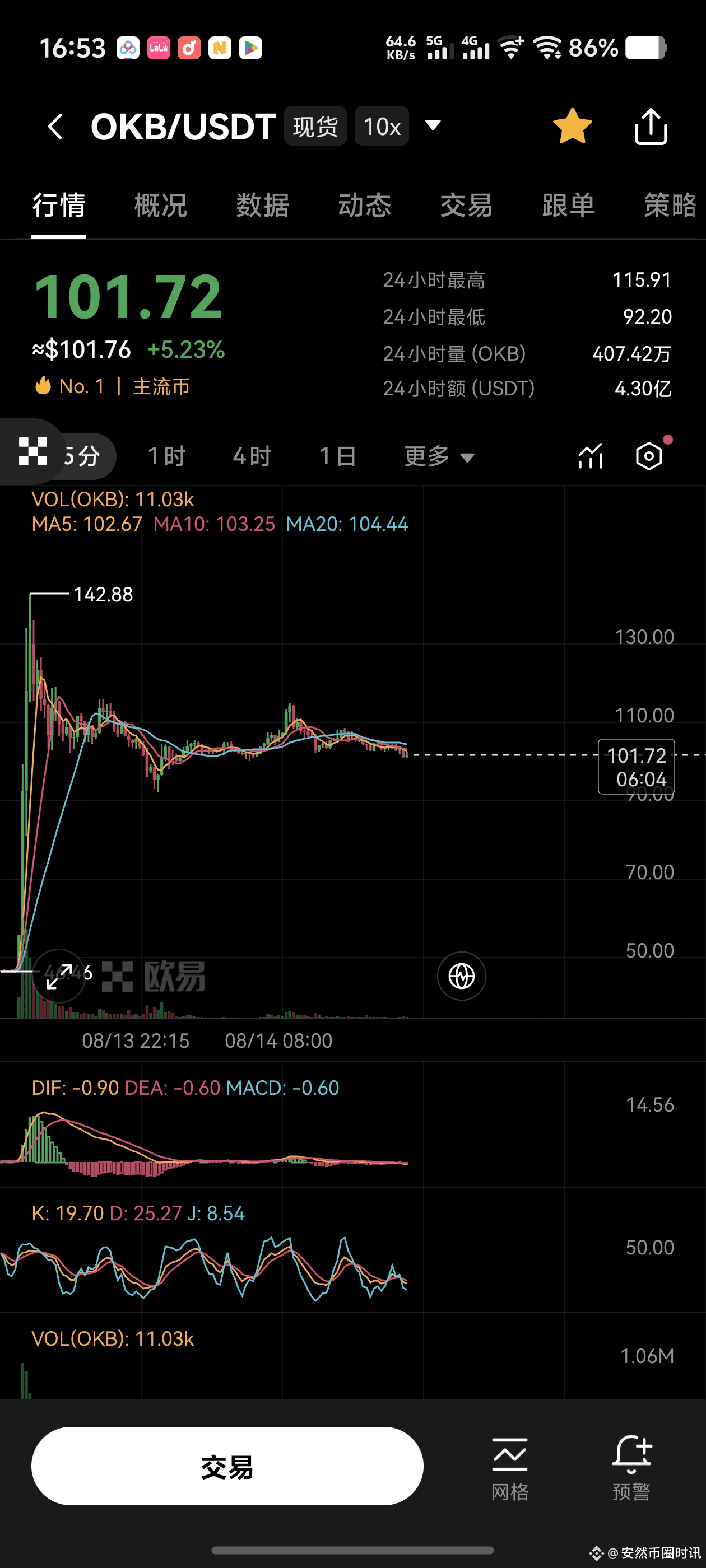Tap the white 交易 button
The image size is (706, 1568).
(226, 1466)
